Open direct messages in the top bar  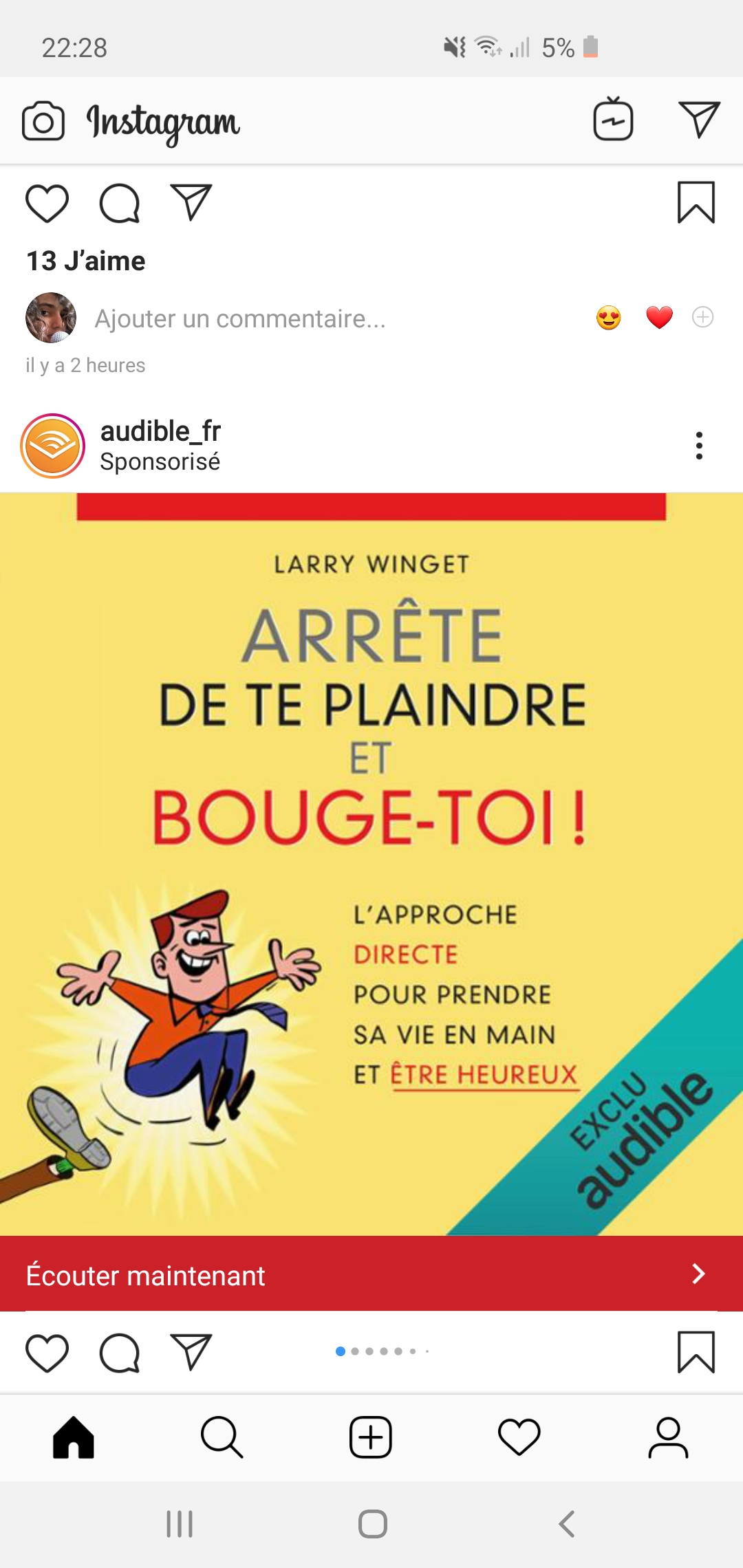click(699, 120)
